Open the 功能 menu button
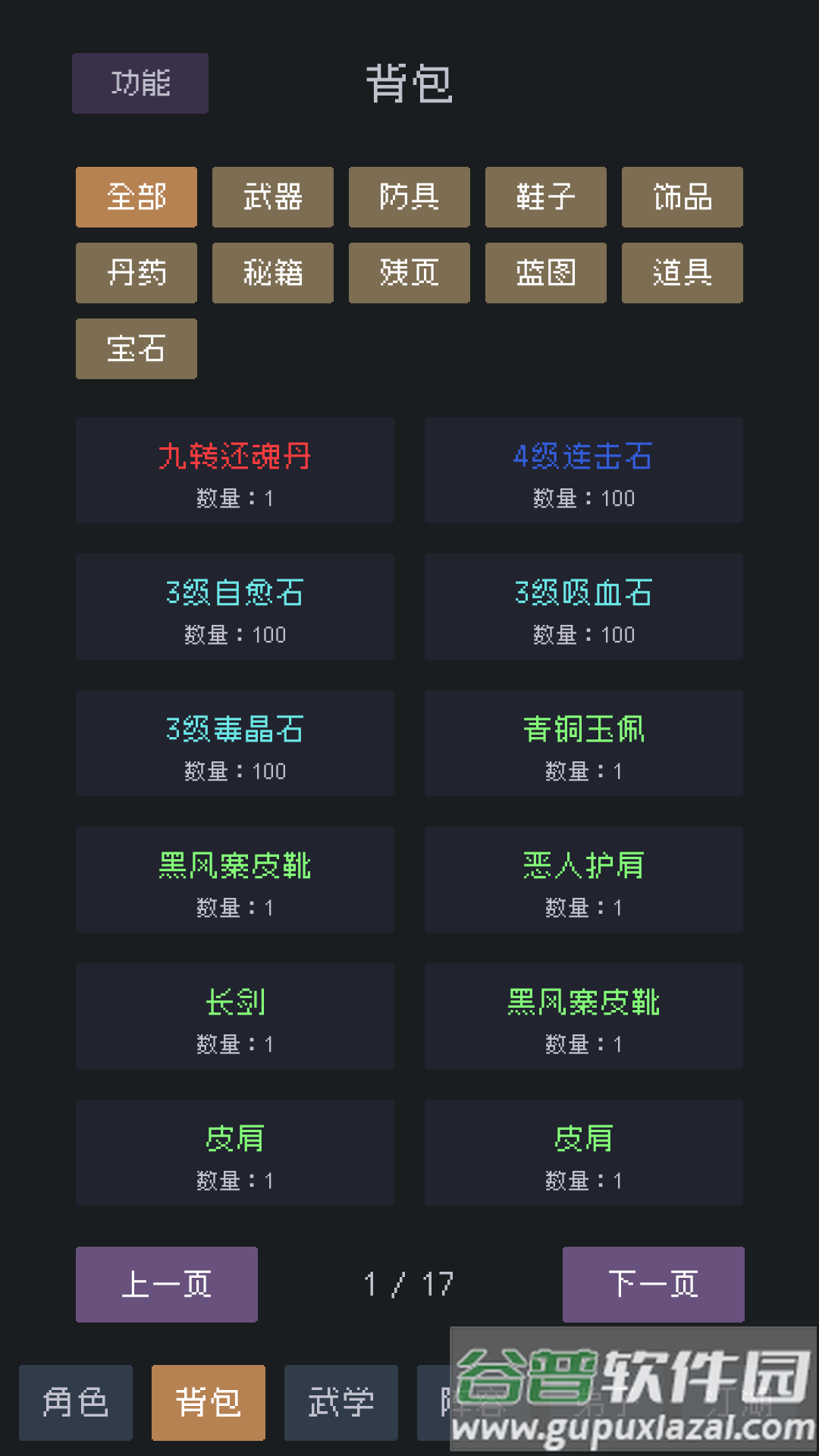The image size is (819, 1456). click(140, 83)
